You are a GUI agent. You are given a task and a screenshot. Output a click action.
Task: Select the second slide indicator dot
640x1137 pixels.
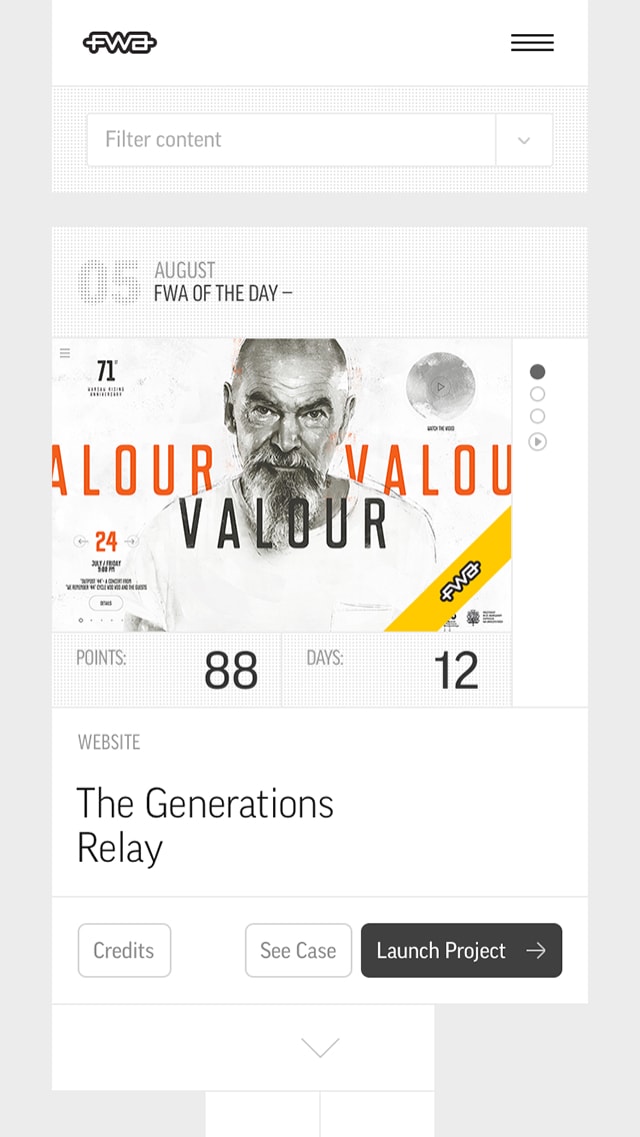pos(538,394)
